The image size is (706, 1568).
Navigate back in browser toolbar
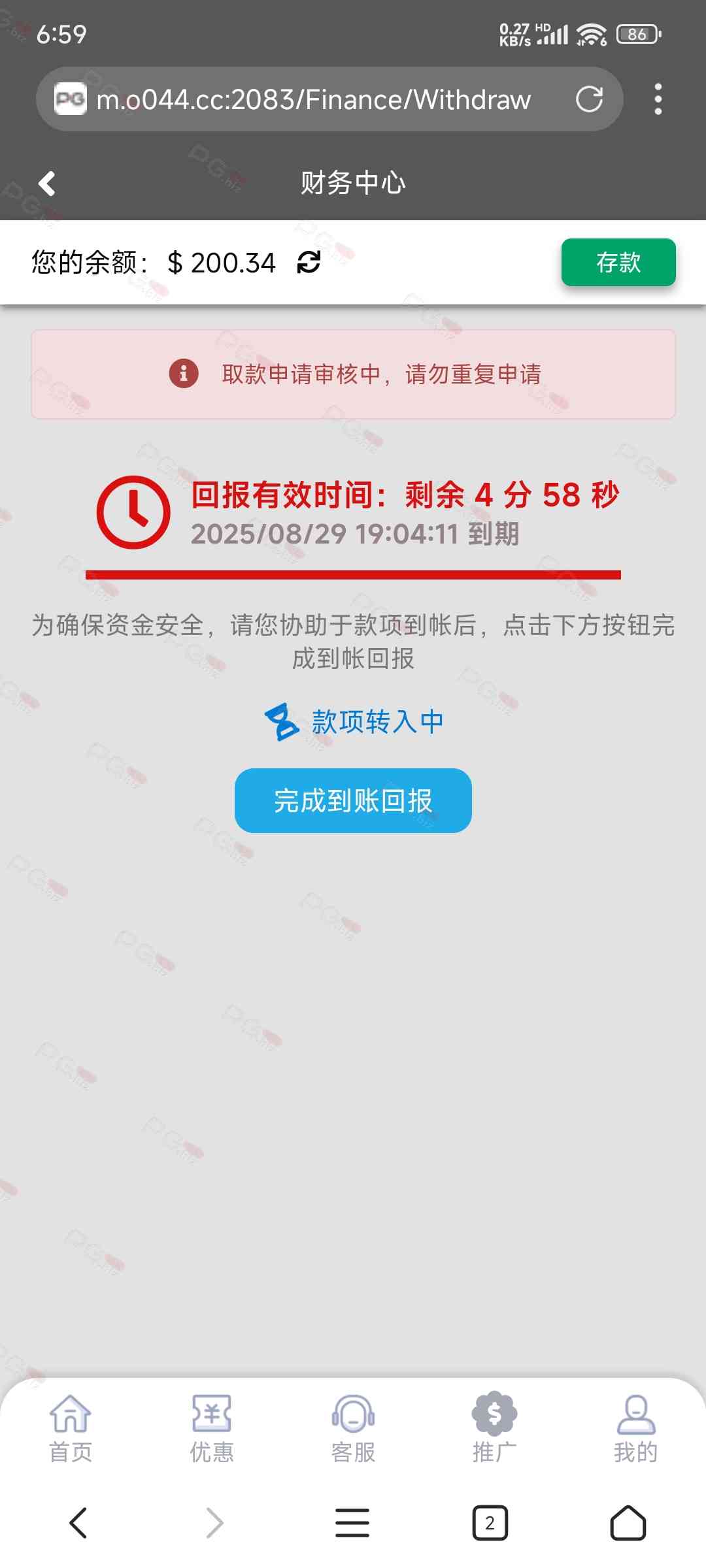coord(78,1524)
